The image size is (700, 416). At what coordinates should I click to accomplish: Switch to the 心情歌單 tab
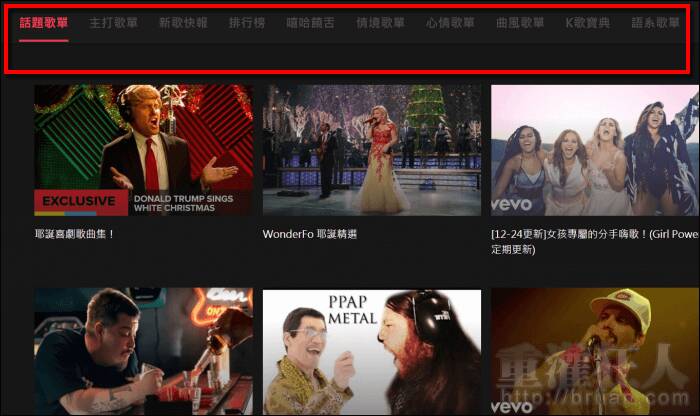click(x=450, y=22)
